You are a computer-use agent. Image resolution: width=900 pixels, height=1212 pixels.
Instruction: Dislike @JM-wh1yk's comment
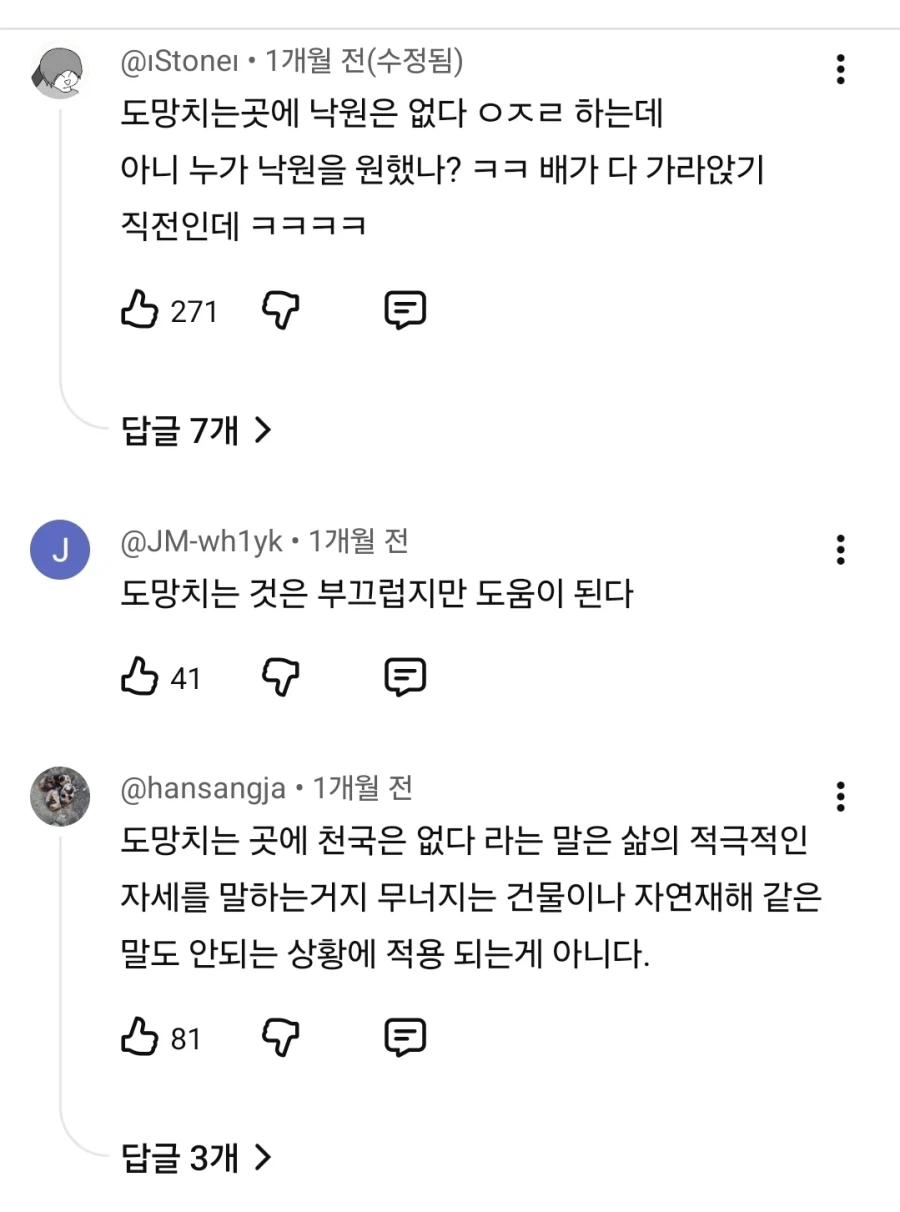point(281,677)
